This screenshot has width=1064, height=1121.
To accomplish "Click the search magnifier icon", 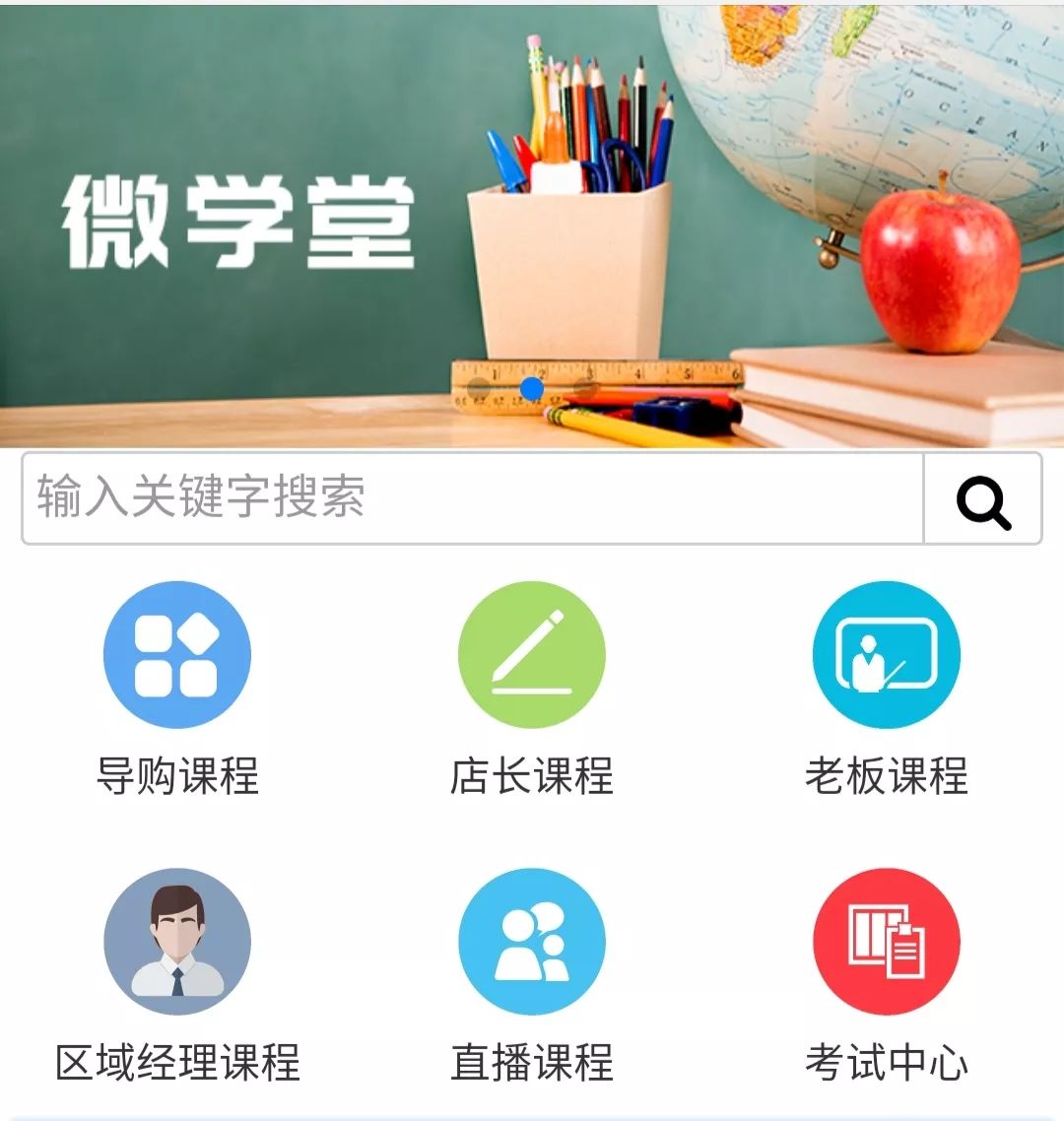I will (x=984, y=502).
